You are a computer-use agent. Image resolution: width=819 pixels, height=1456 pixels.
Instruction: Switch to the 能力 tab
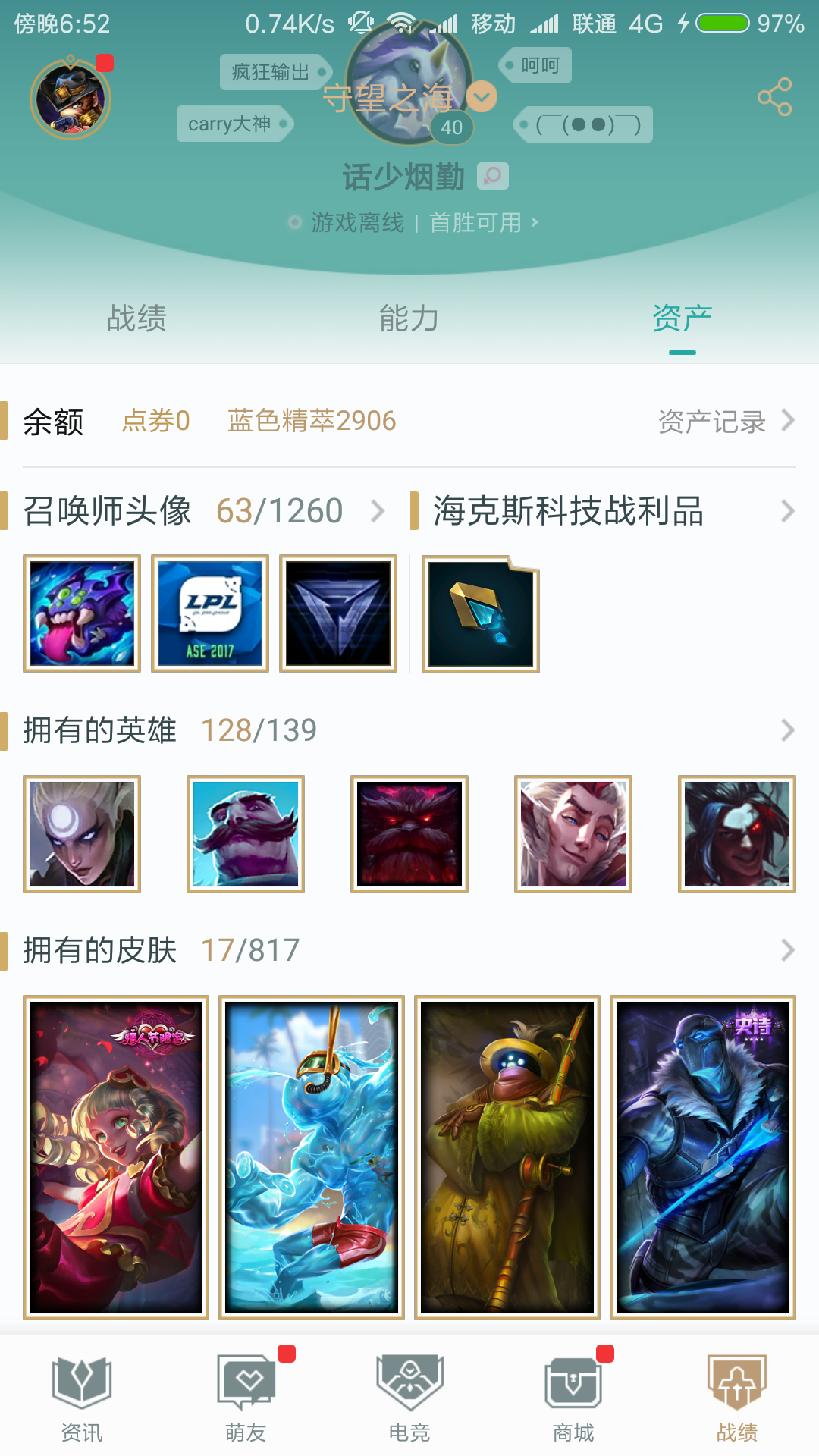click(409, 318)
